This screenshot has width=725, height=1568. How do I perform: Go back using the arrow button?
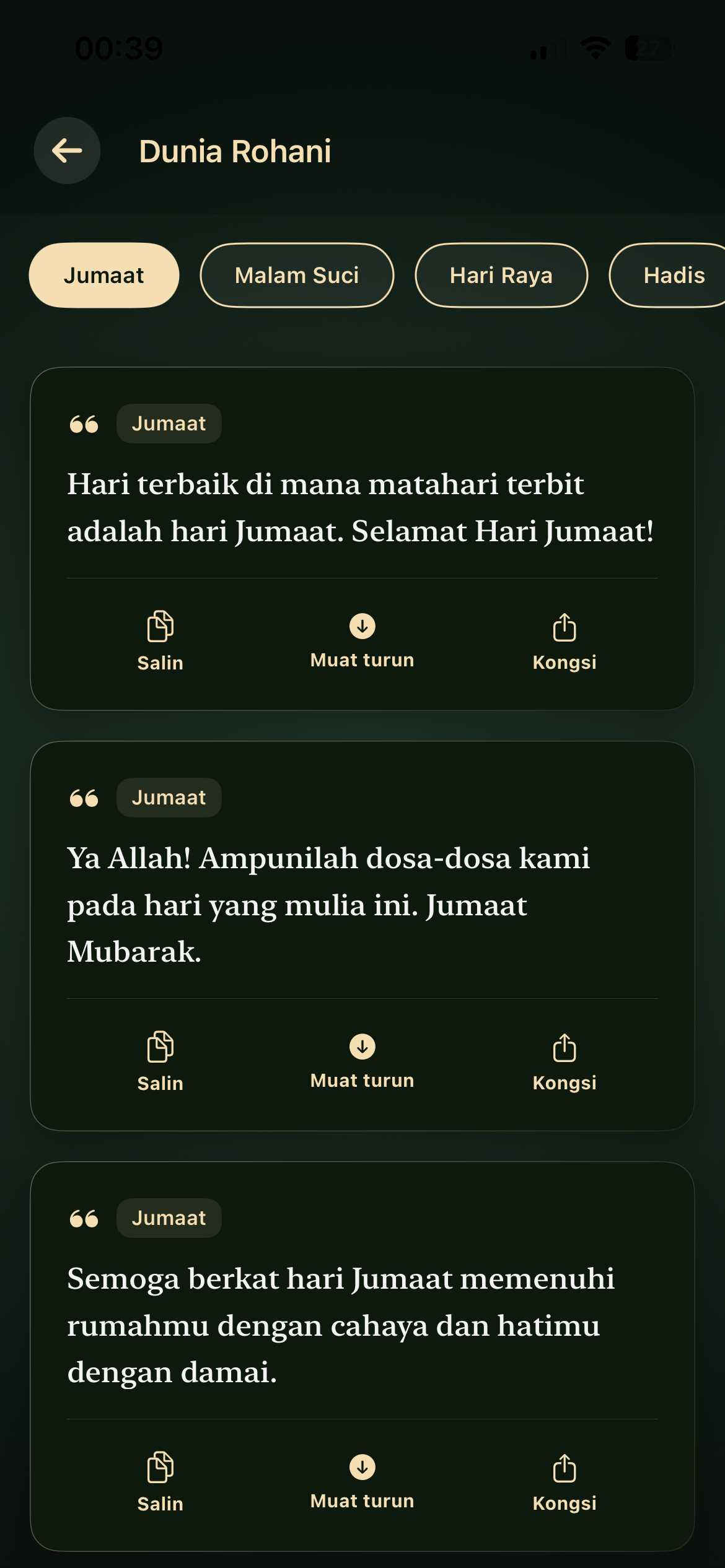pos(67,150)
